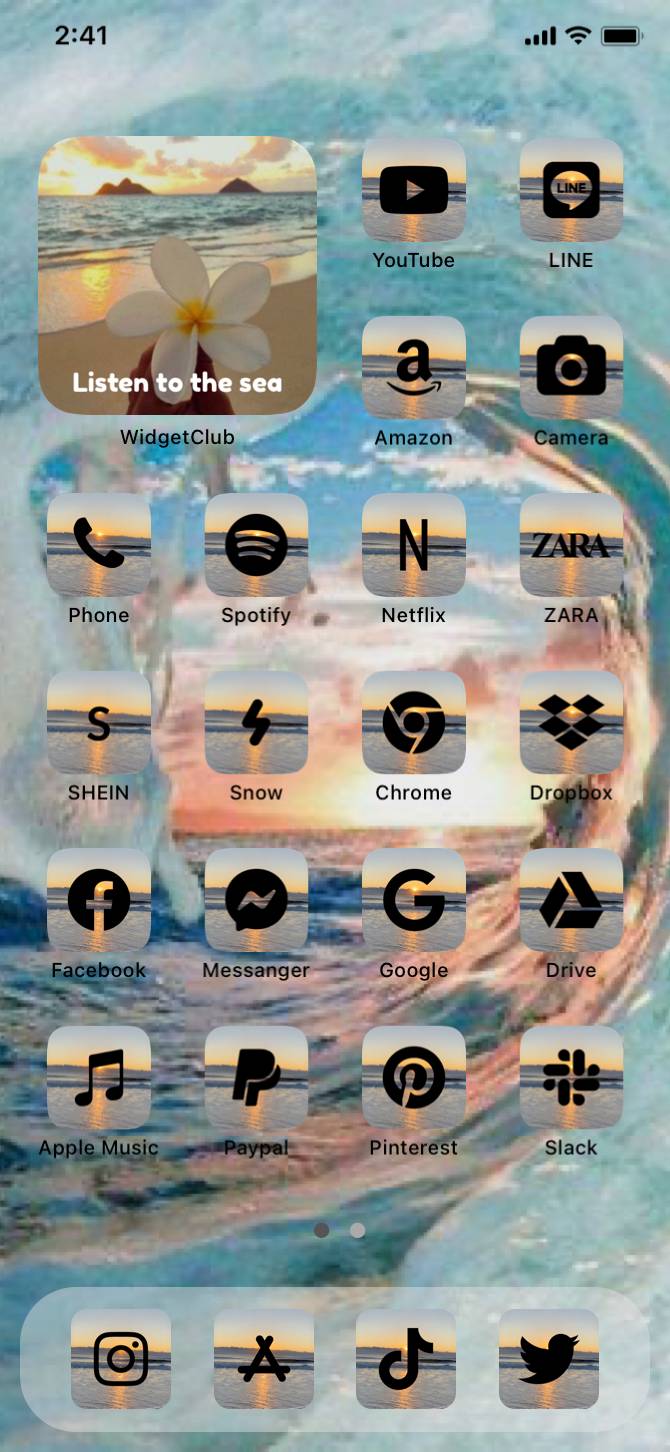The image size is (670, 1452).
Task: Open the ZARA app
Action: [571, 545]
